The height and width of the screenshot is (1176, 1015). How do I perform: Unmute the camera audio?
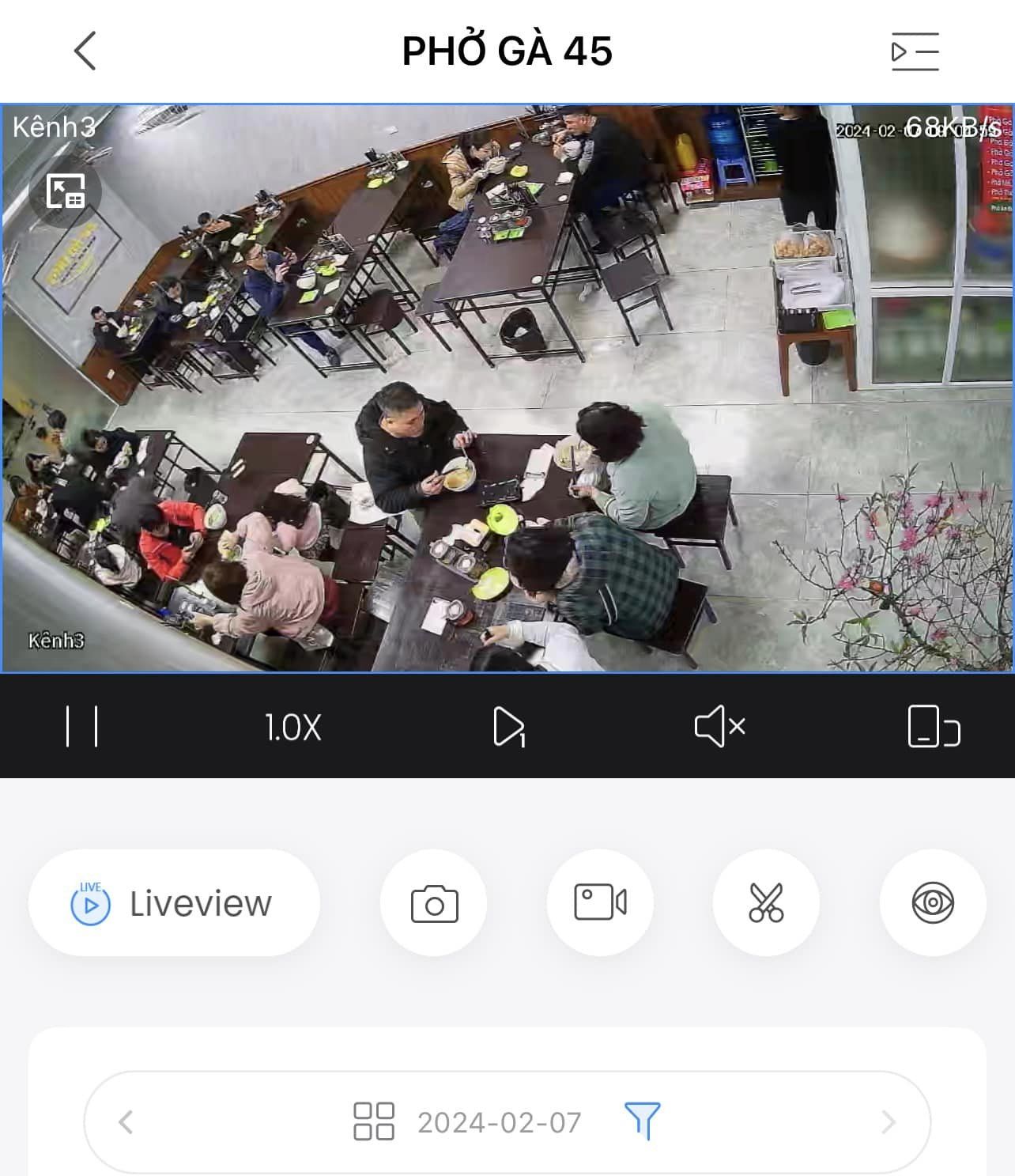point(719,726)
